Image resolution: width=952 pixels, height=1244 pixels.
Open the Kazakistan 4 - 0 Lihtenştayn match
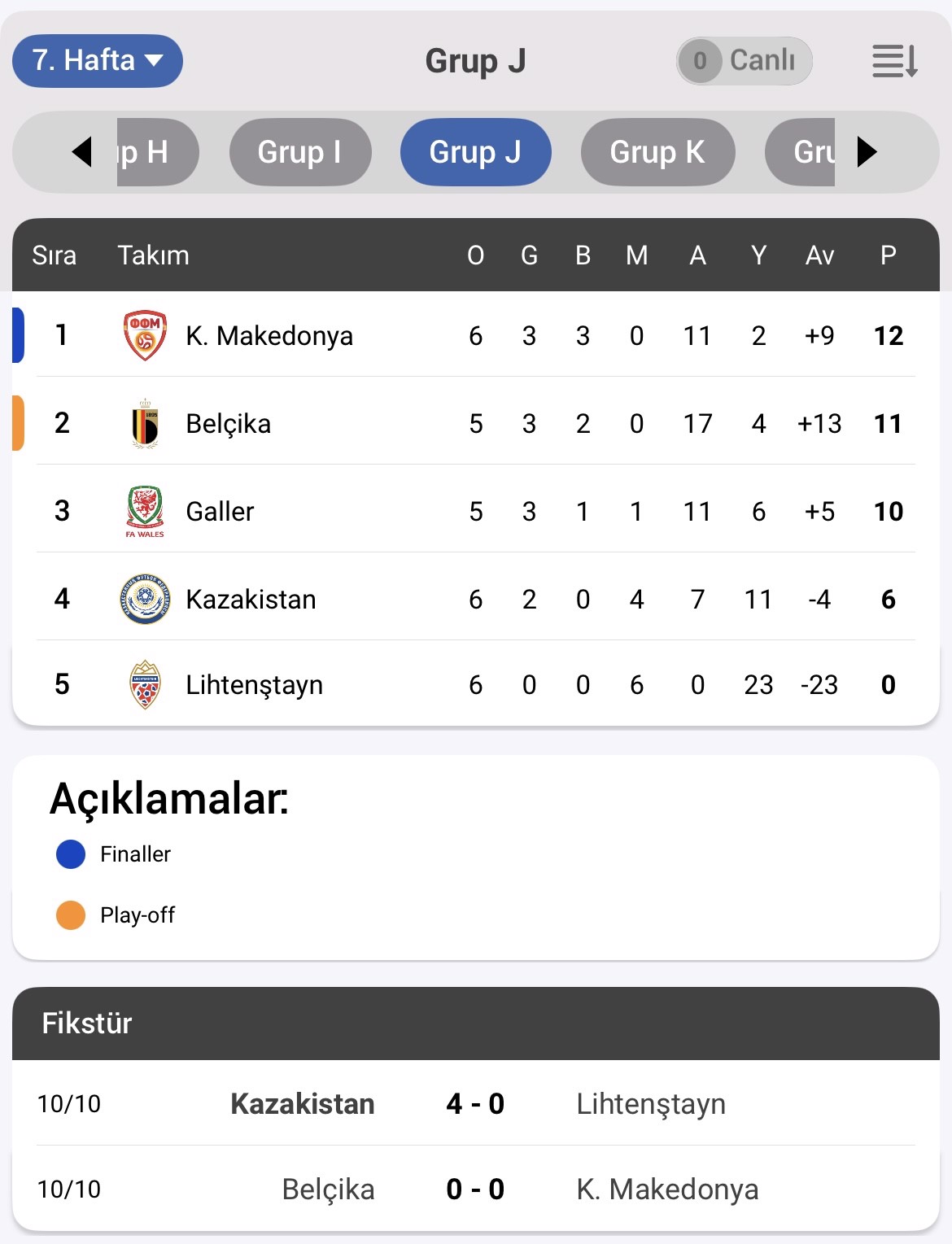coord(475,1104)
